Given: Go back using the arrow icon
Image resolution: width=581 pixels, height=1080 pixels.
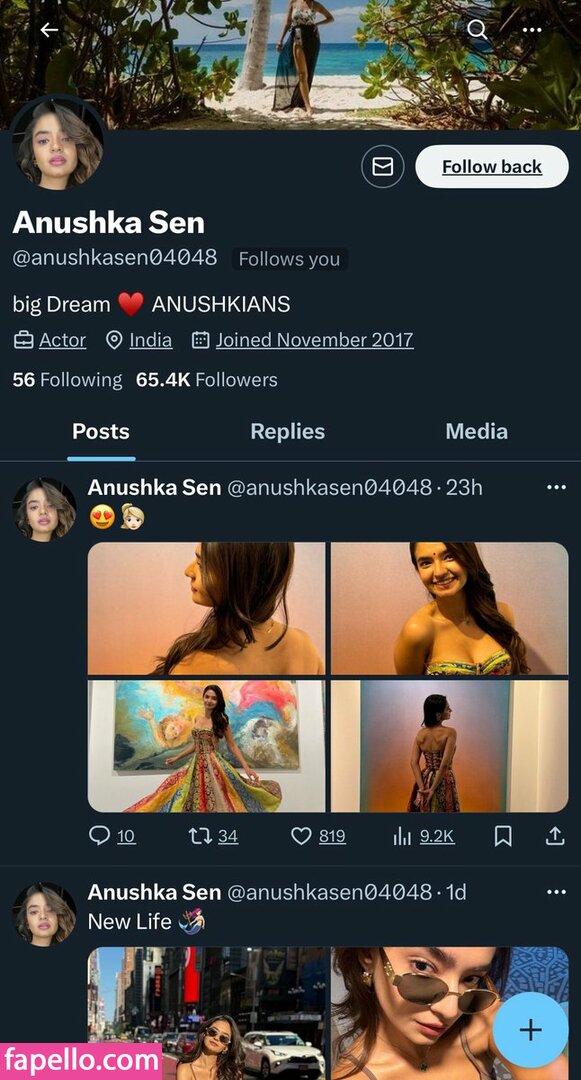Looking at the screenshot, I should click(49, 30).
